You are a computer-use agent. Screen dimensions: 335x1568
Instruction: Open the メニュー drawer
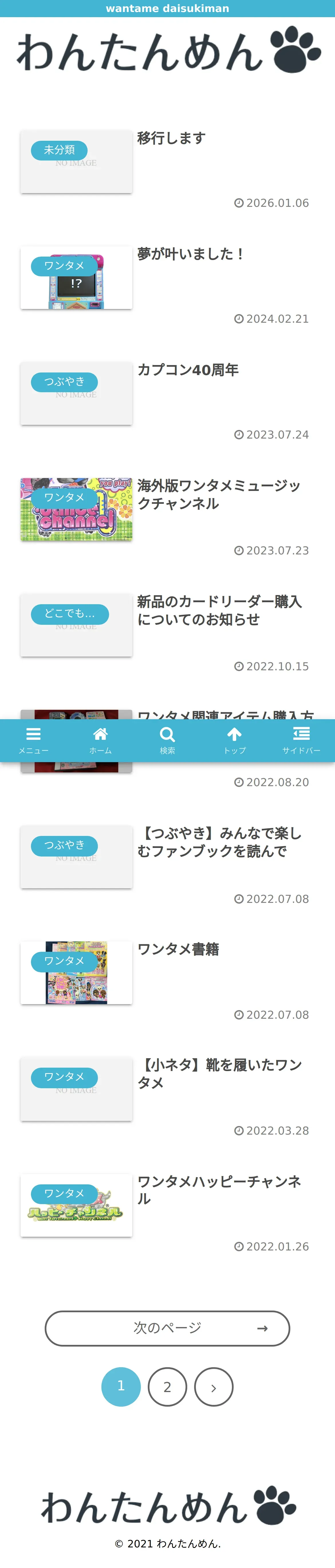click(x=33, y=740)
